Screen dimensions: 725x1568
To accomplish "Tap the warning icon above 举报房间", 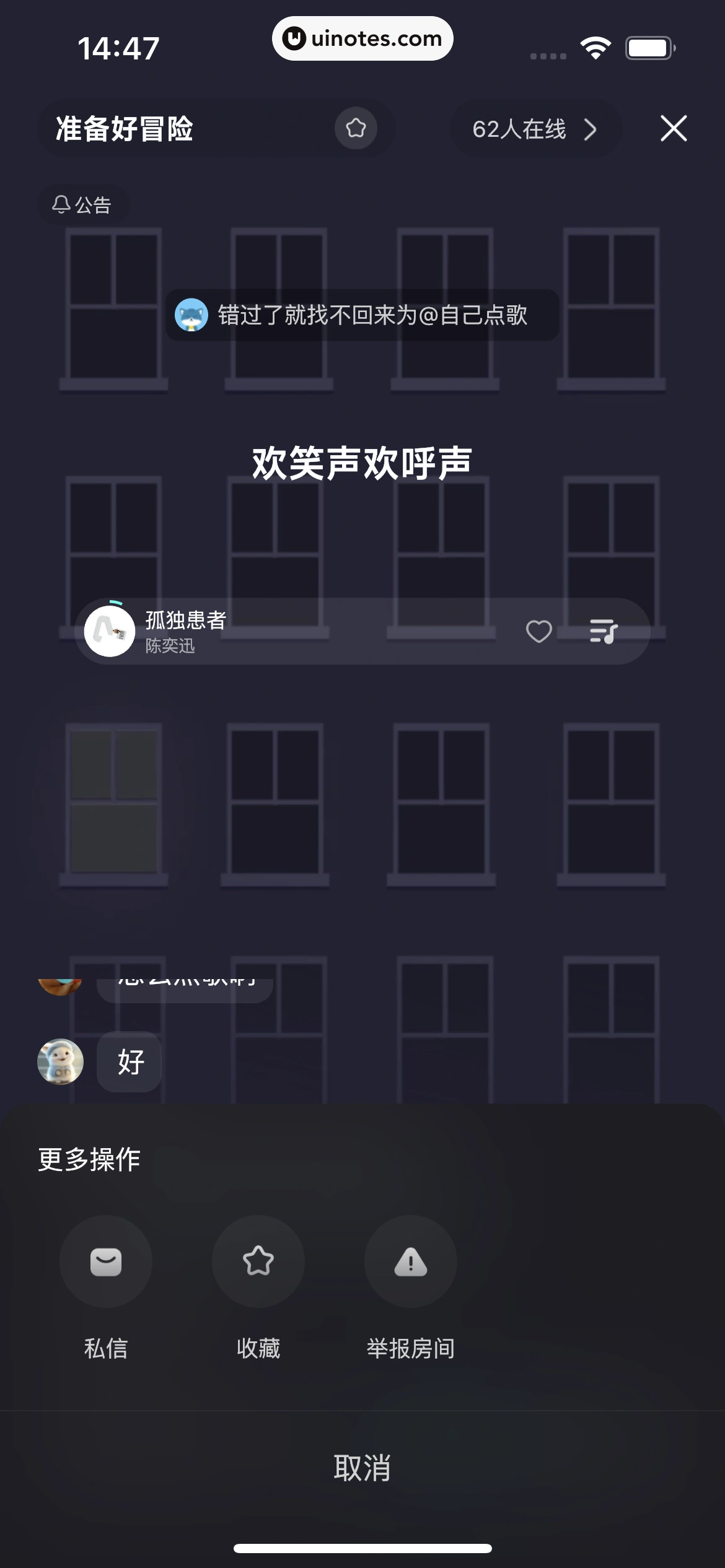I will (x=410, y=1262).
